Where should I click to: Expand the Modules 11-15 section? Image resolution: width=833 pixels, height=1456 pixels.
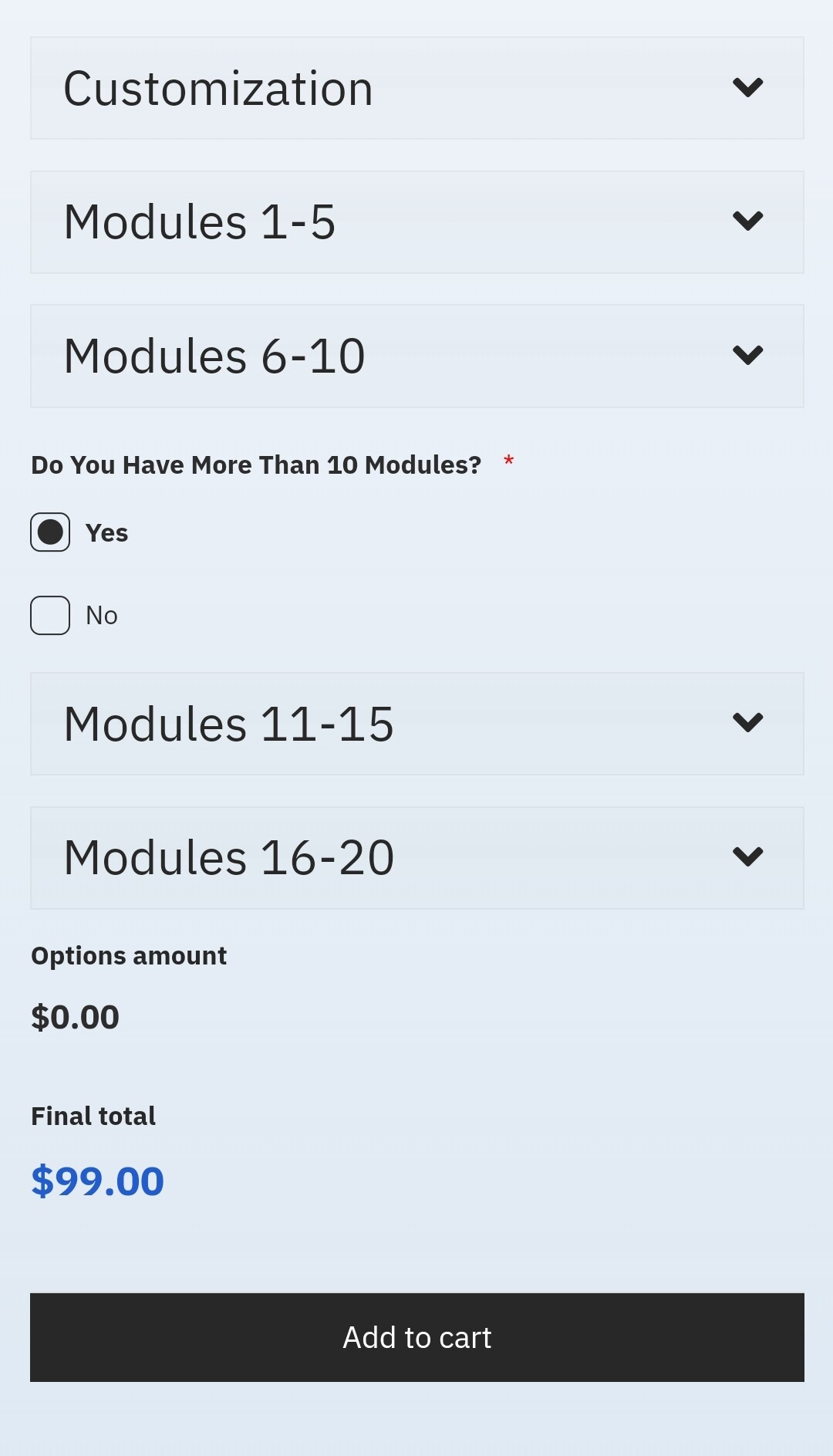[416, 724]
